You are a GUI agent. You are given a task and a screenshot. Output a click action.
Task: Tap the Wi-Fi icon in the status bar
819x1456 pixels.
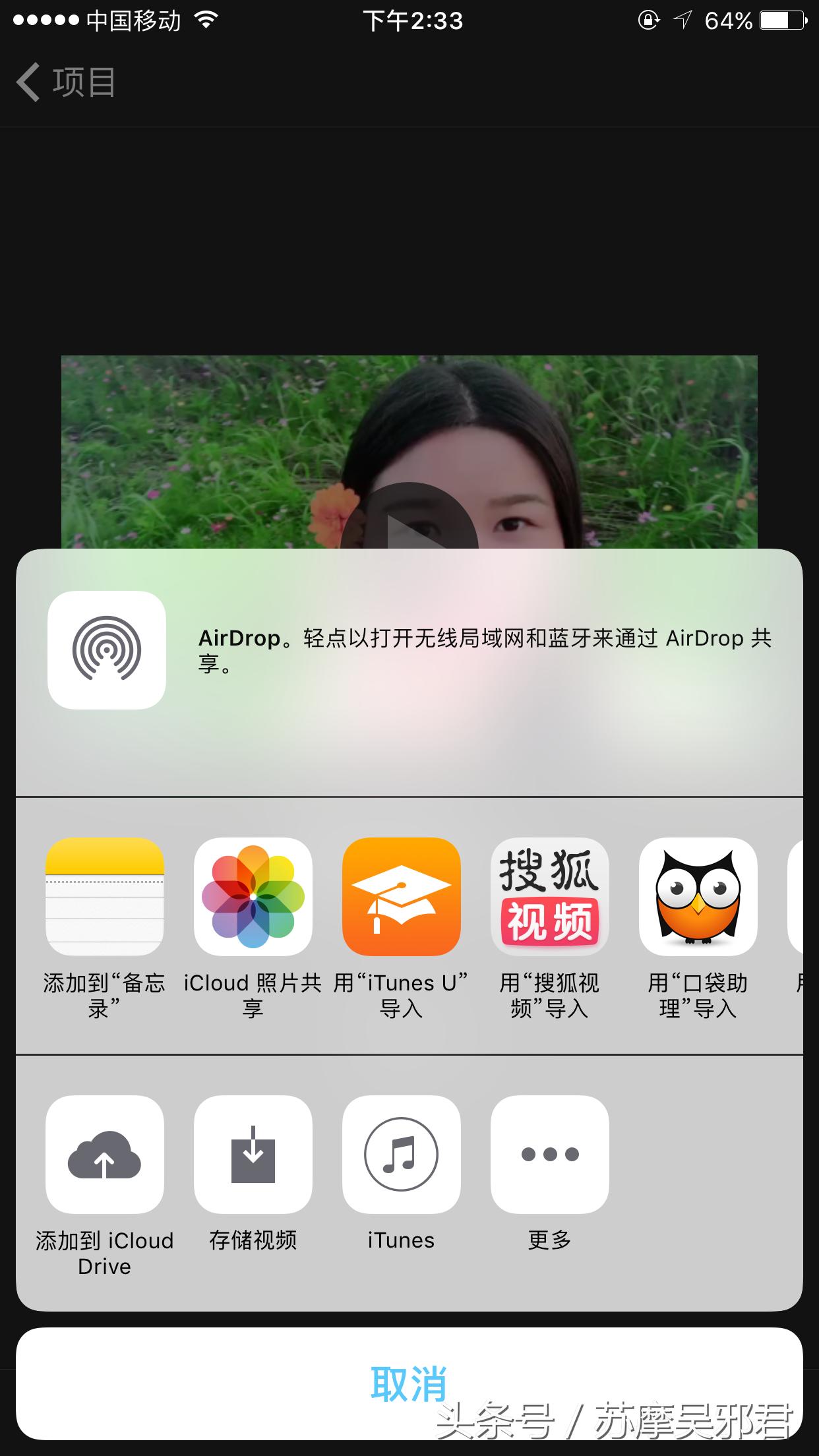pos(206,20)
